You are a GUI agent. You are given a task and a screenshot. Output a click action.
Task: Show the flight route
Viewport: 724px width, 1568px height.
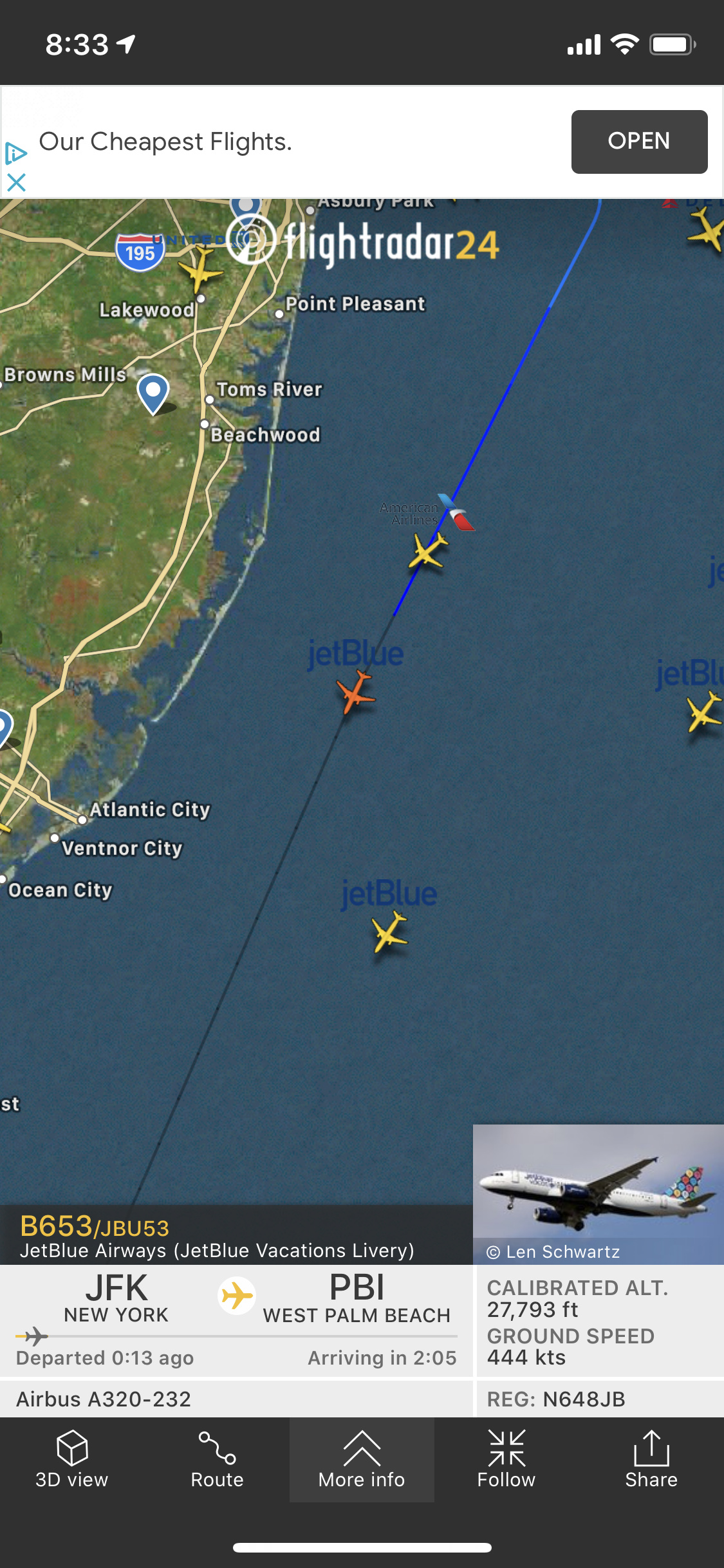(217, 1460)
